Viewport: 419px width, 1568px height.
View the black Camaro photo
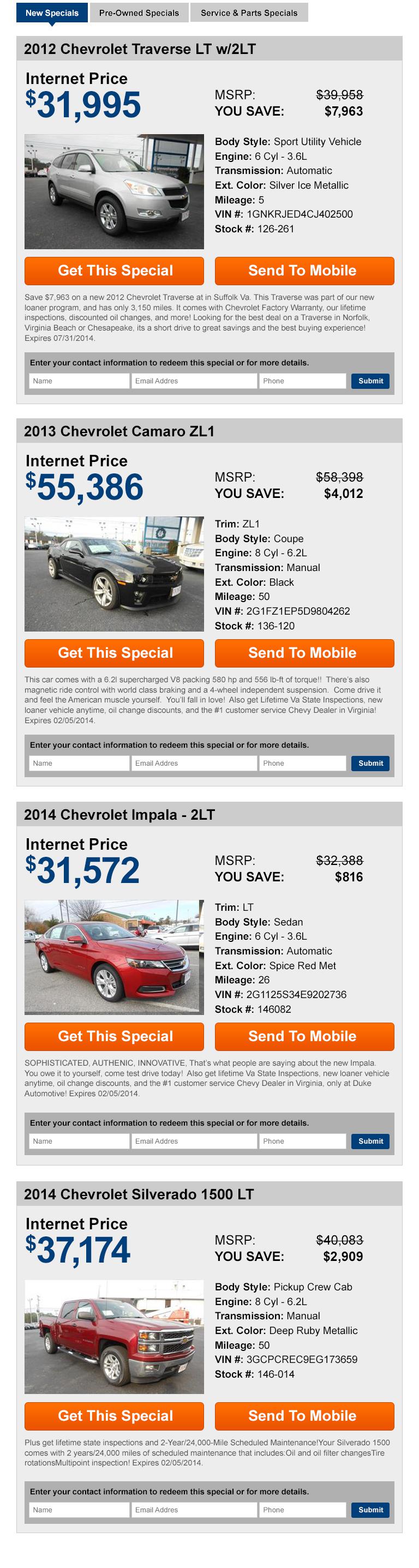click(x=114, y=574)
